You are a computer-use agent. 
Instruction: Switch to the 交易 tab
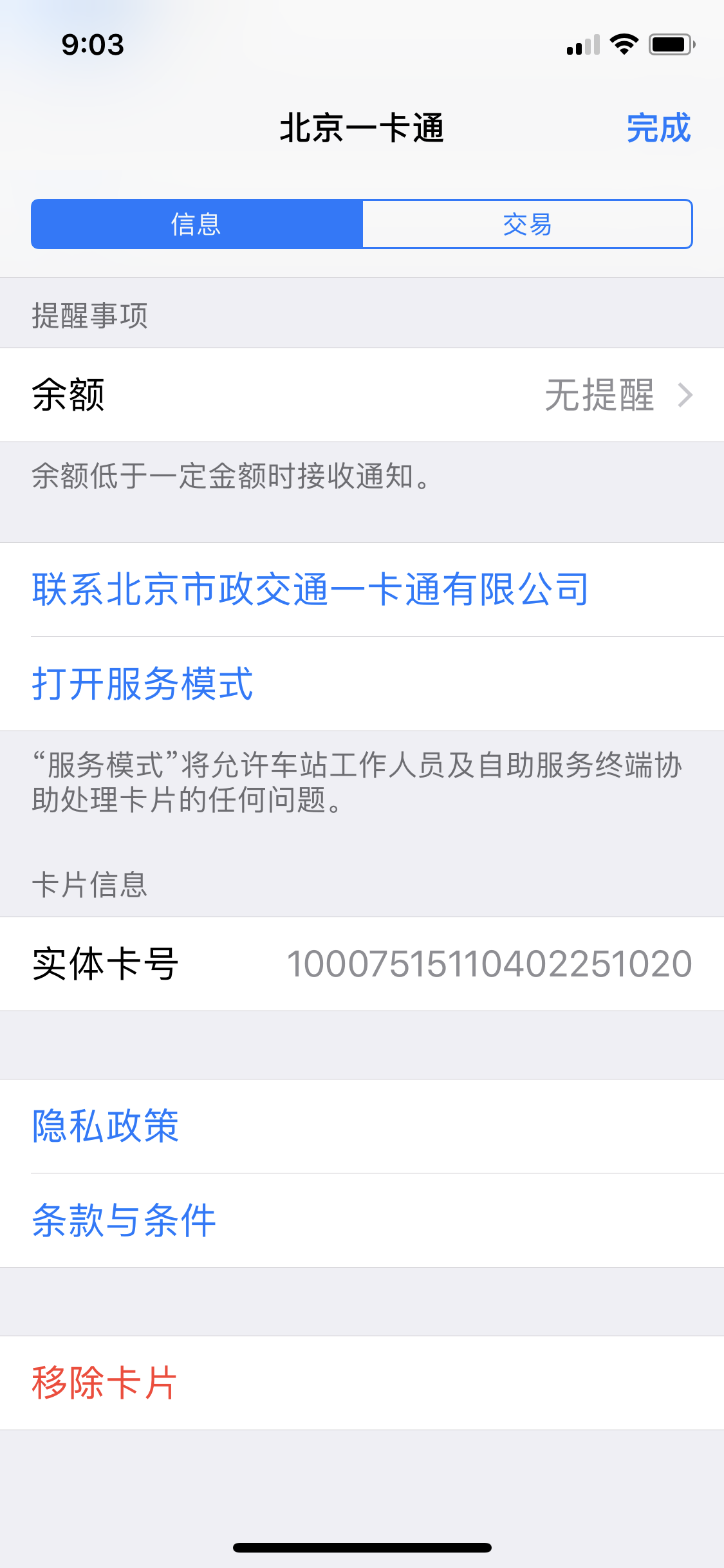tap(527, 224)
